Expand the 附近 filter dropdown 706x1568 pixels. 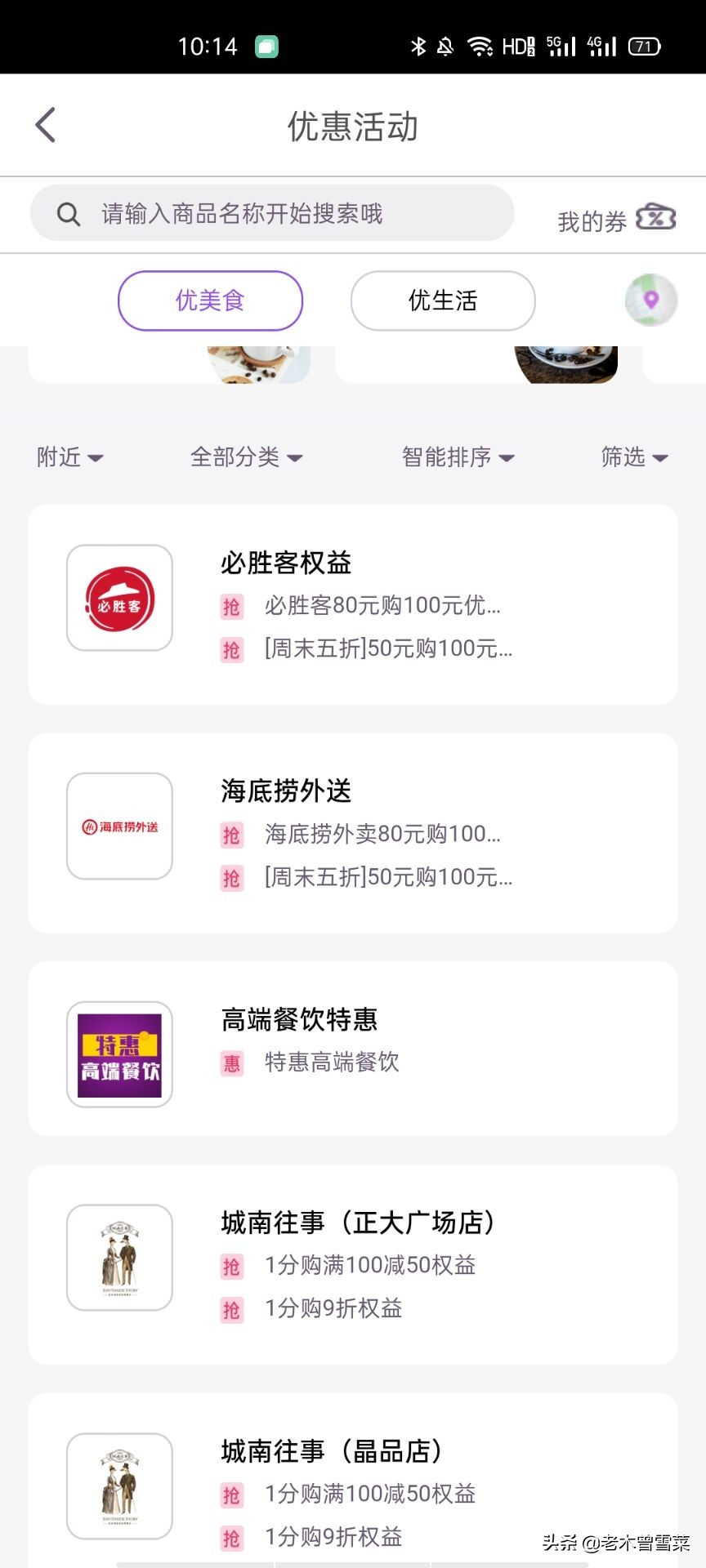(69, 457)
